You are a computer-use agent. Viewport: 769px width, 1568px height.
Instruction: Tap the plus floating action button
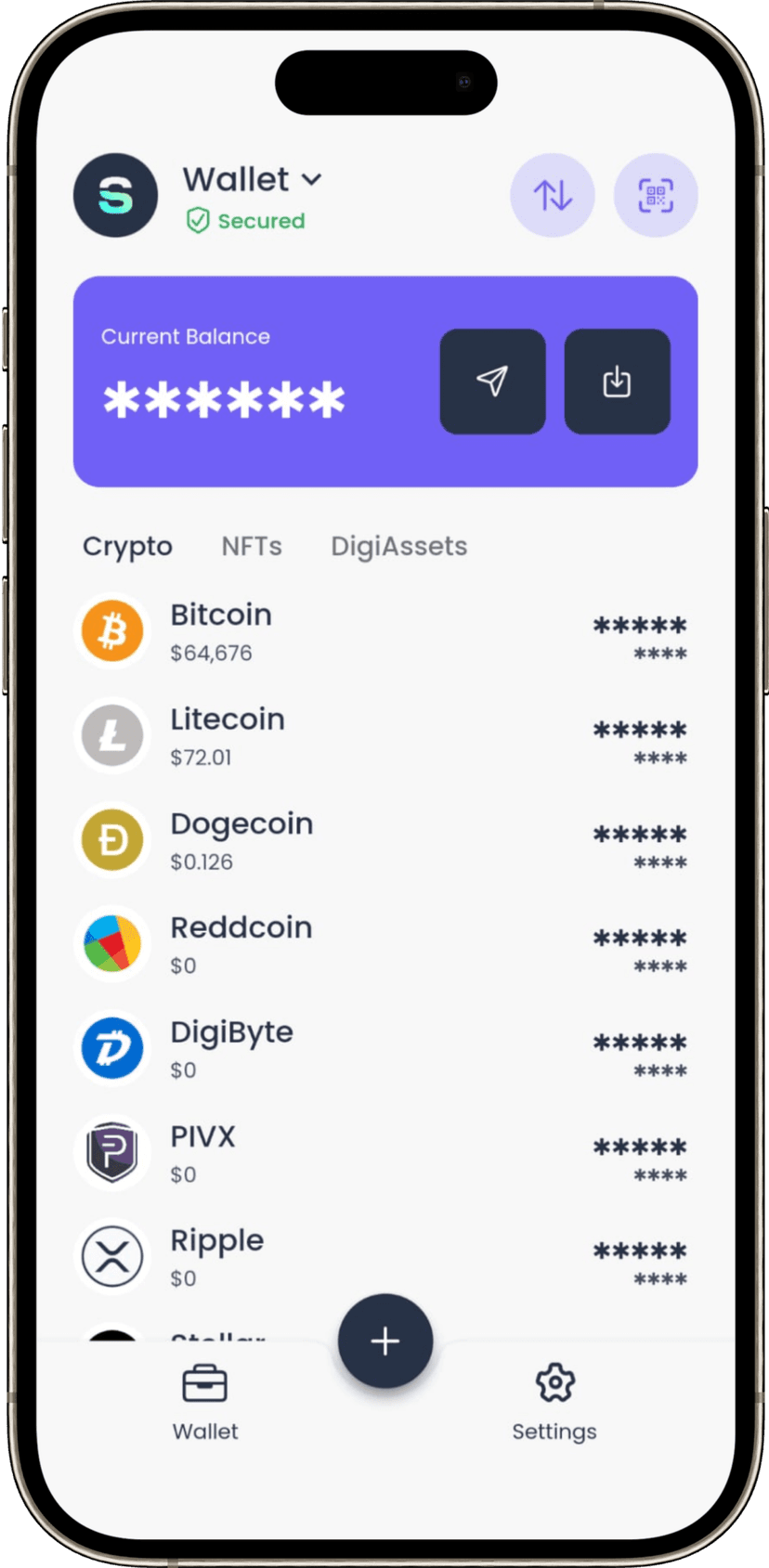[x=385, y=1341]
